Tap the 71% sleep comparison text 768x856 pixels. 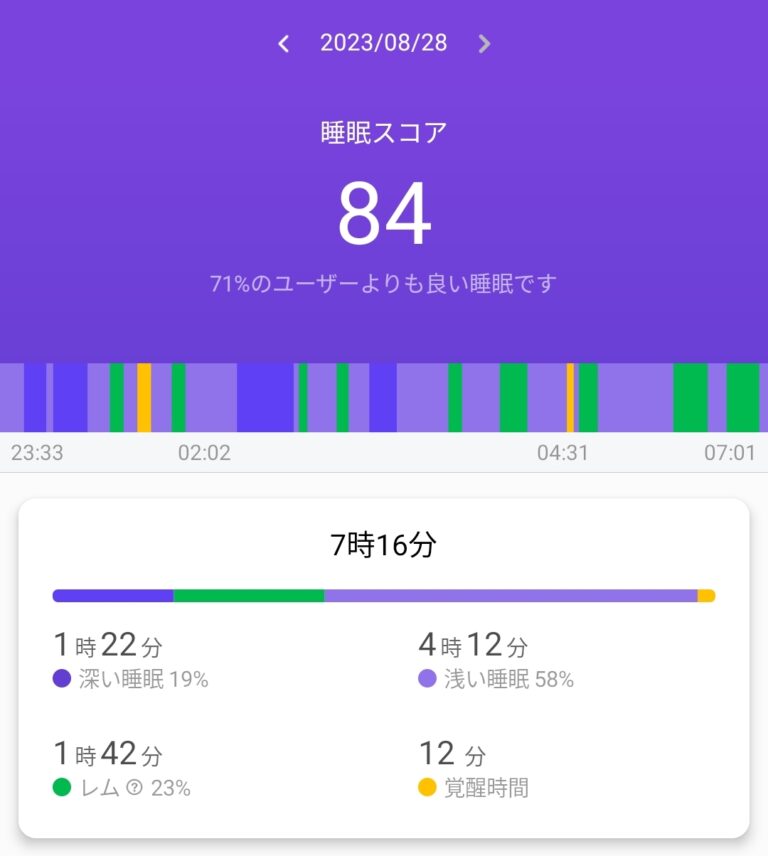(384, 283)
